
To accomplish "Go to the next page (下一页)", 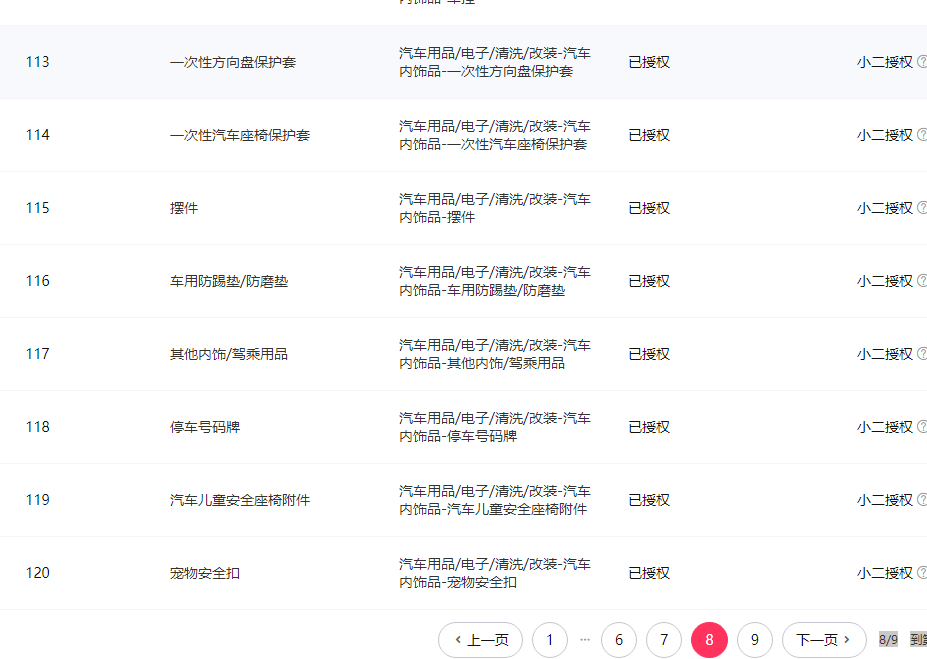I will pyautogui.click(x=824, y=640).
